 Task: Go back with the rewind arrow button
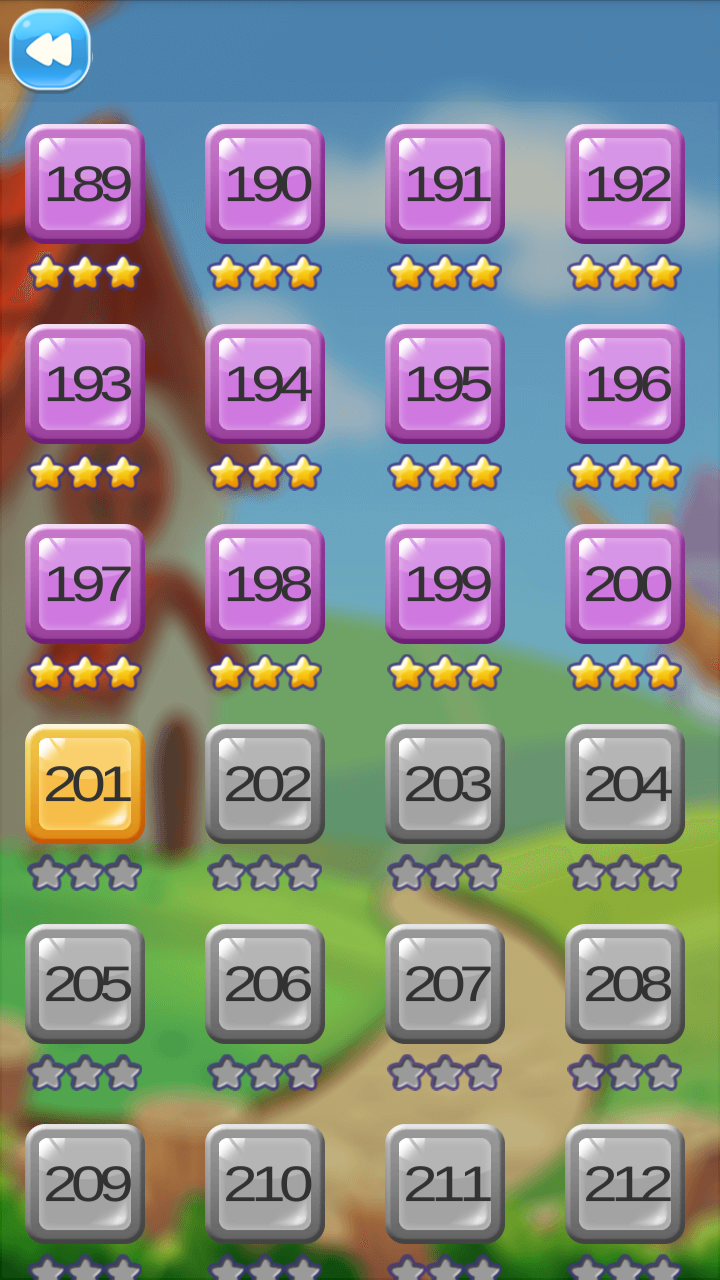click(50, 50)
